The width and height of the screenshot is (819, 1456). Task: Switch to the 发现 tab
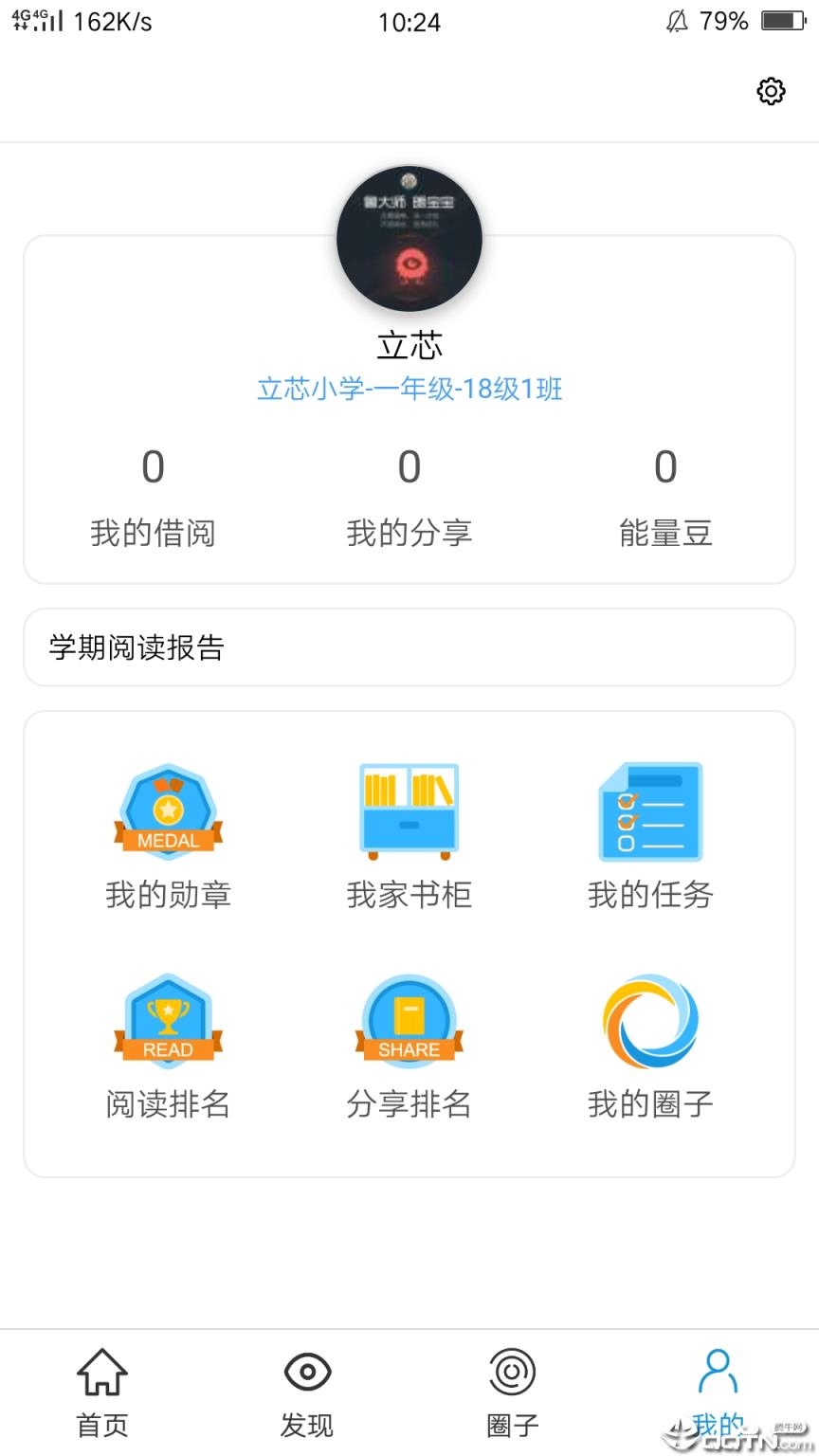click(306, 1389)
